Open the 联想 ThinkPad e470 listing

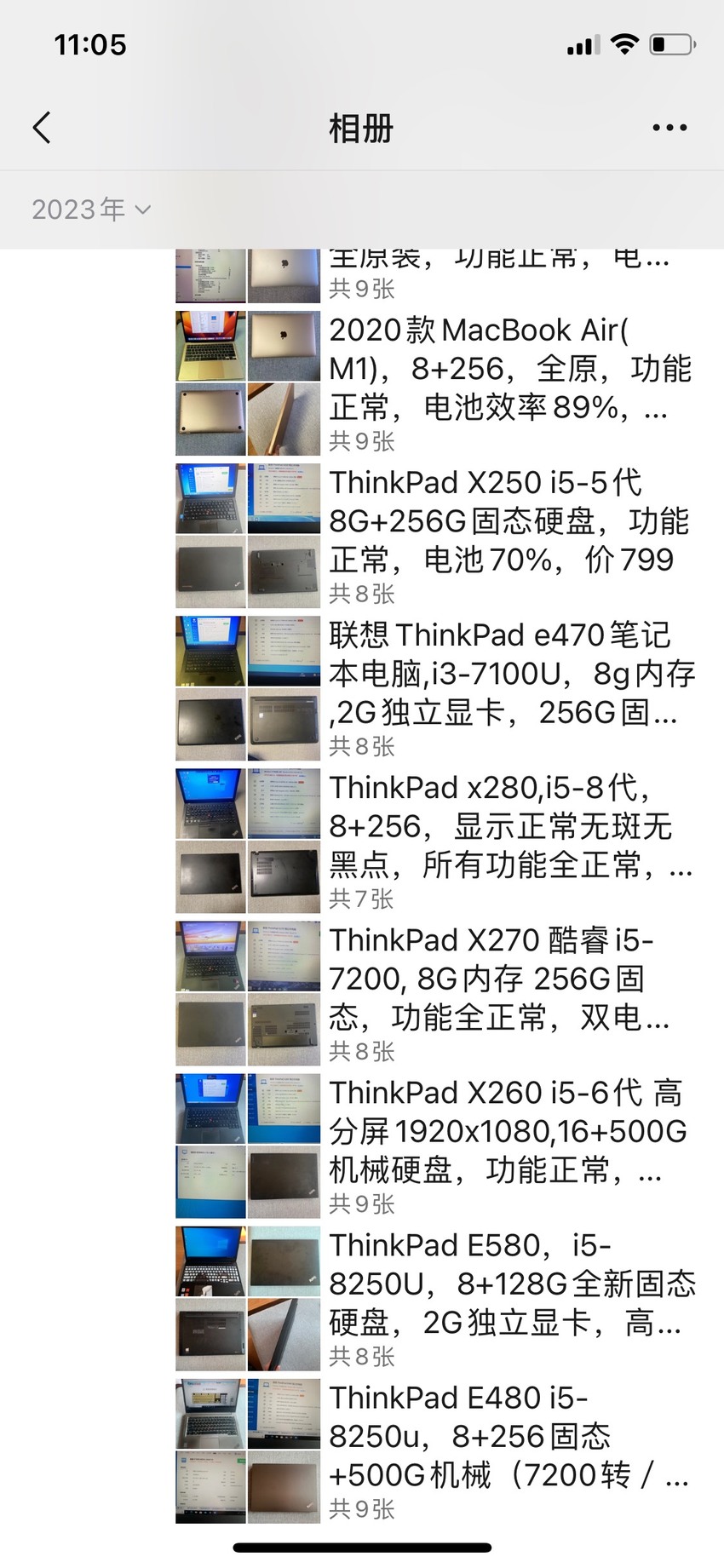pos(436,687)
